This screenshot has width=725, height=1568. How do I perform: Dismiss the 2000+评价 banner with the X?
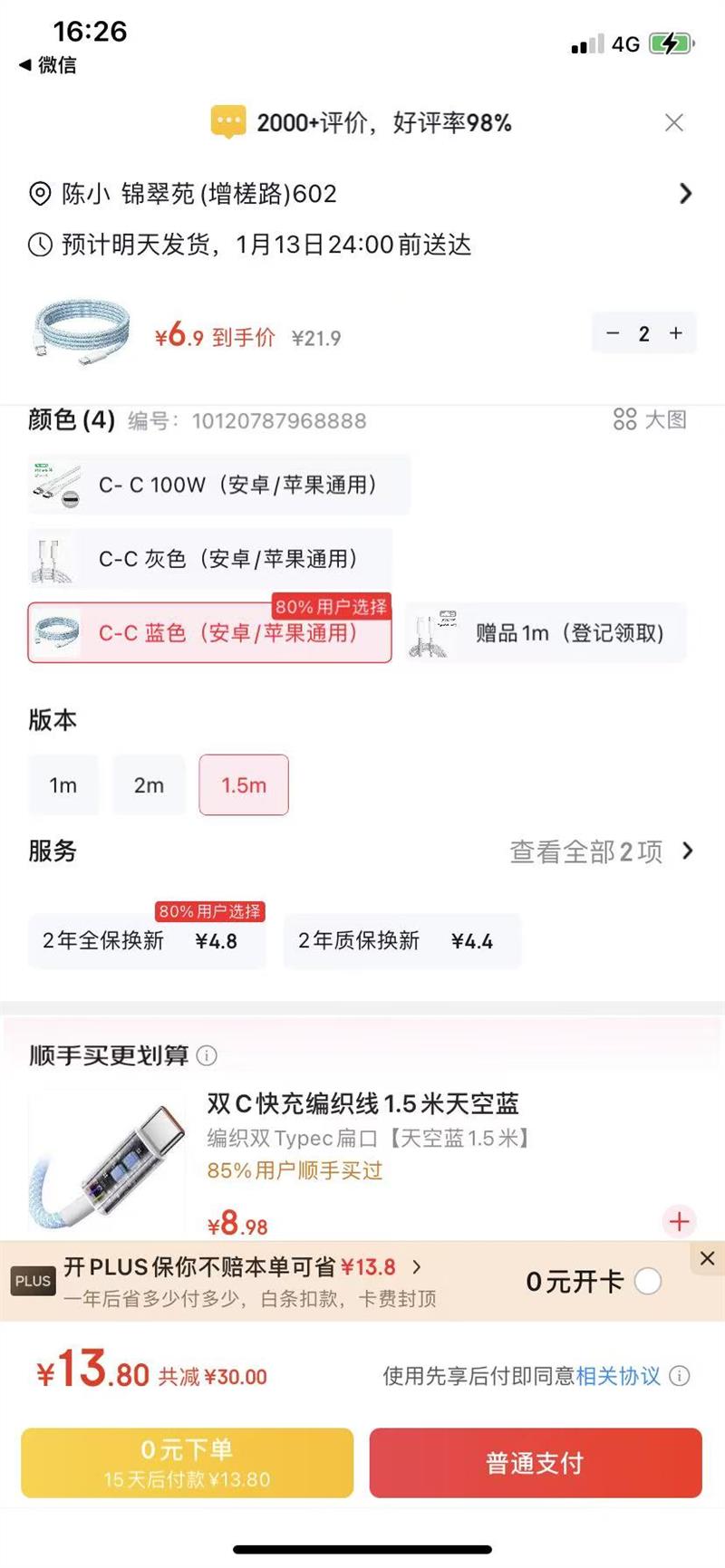[x=674, y=121]
